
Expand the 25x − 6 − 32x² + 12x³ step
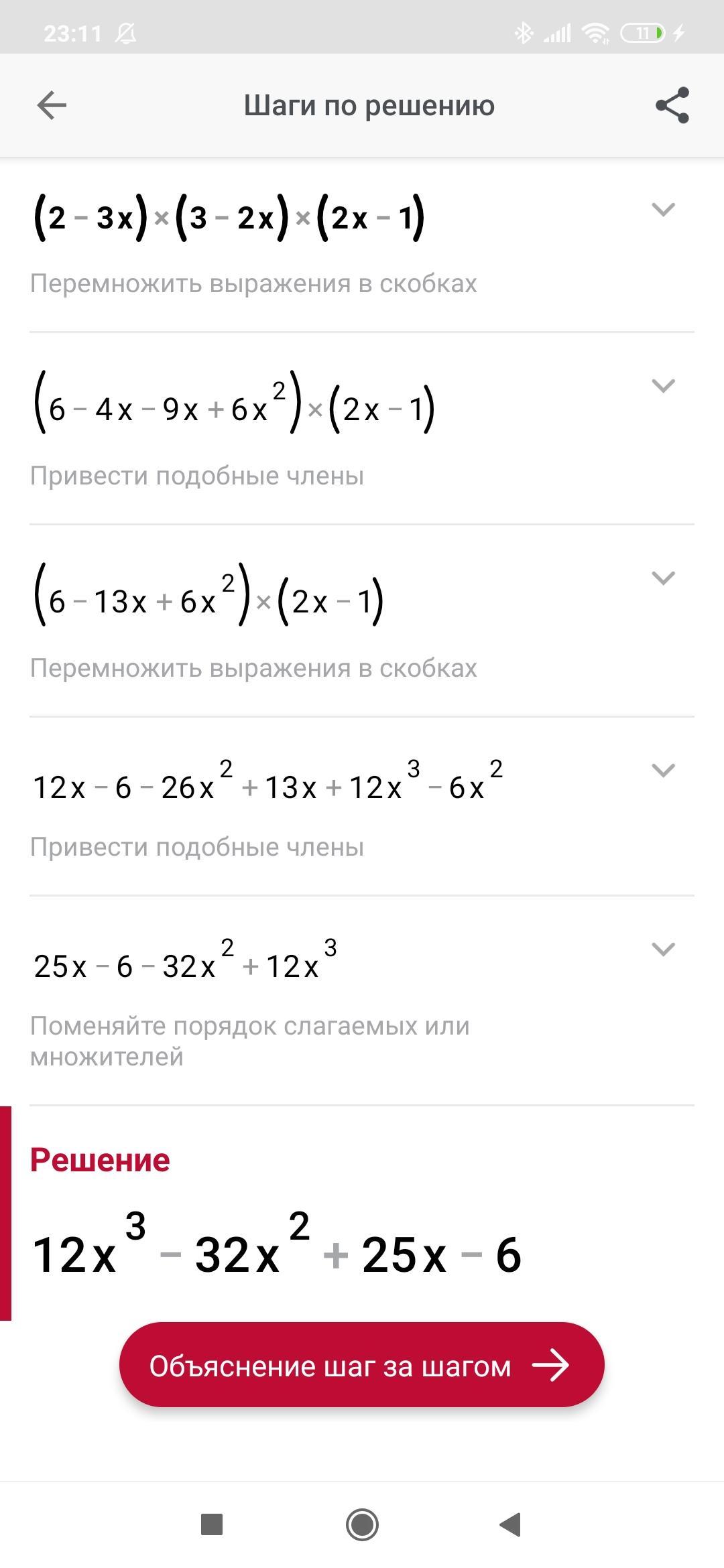point(662,950)
